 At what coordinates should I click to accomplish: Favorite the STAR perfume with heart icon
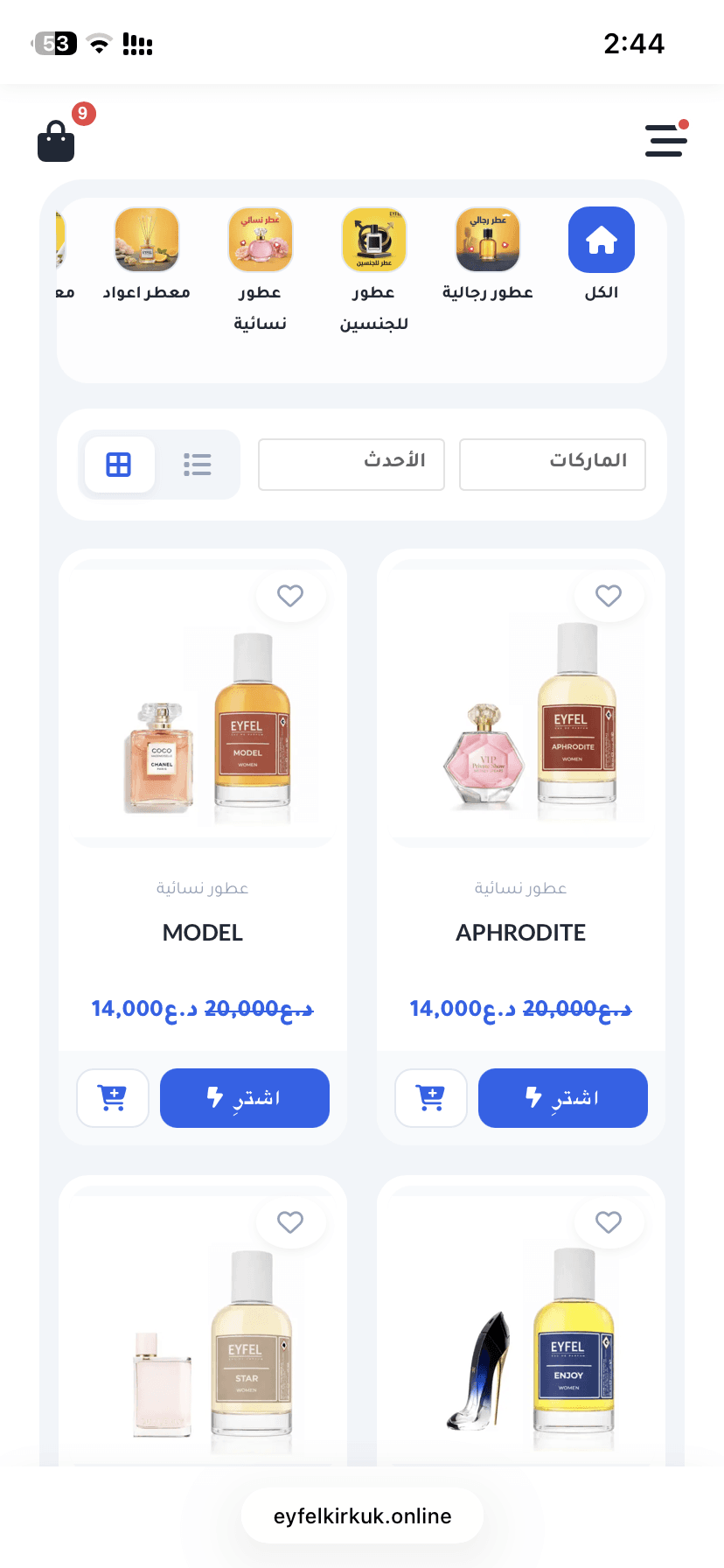coord(290,1221)
